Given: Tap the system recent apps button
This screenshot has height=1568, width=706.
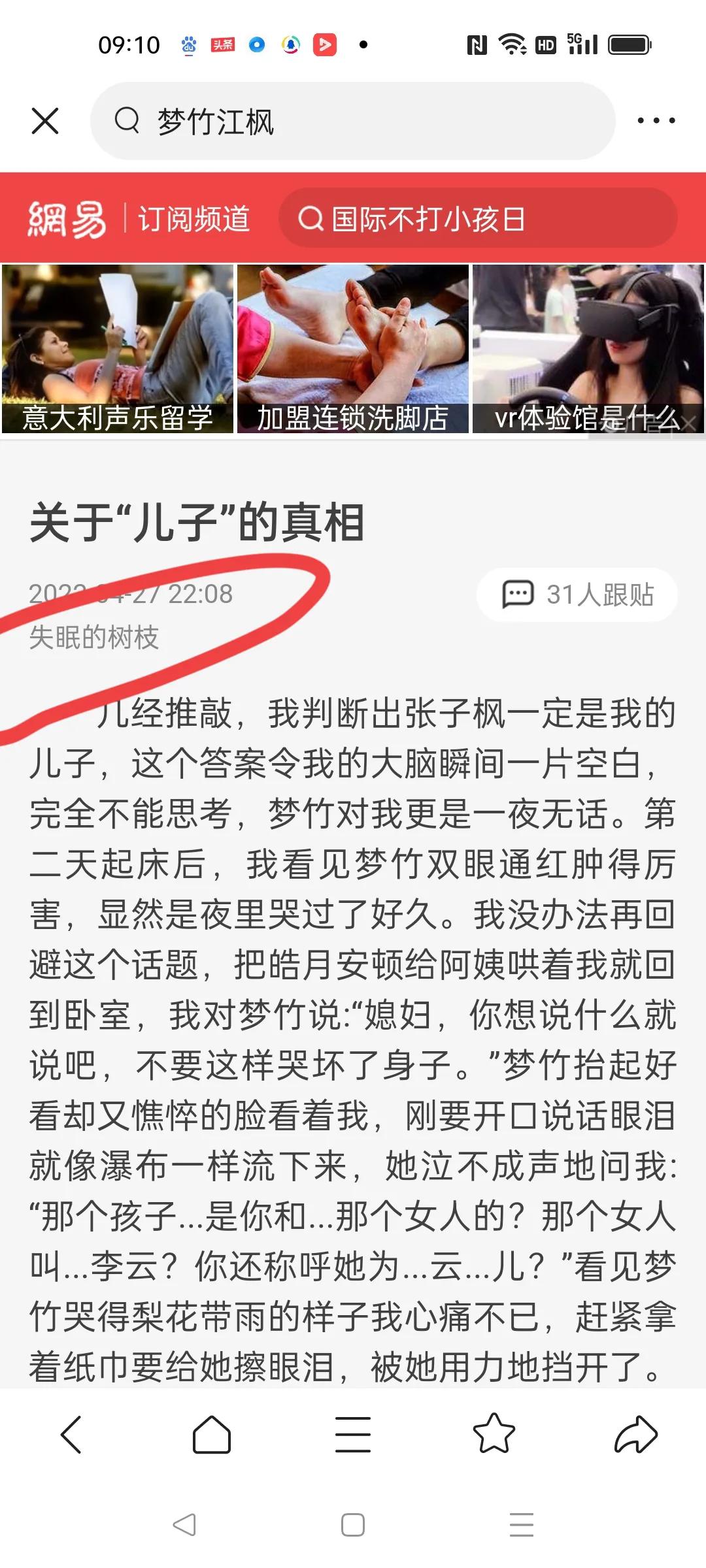Looking at the screenshot, I should tap(522, 1525).
